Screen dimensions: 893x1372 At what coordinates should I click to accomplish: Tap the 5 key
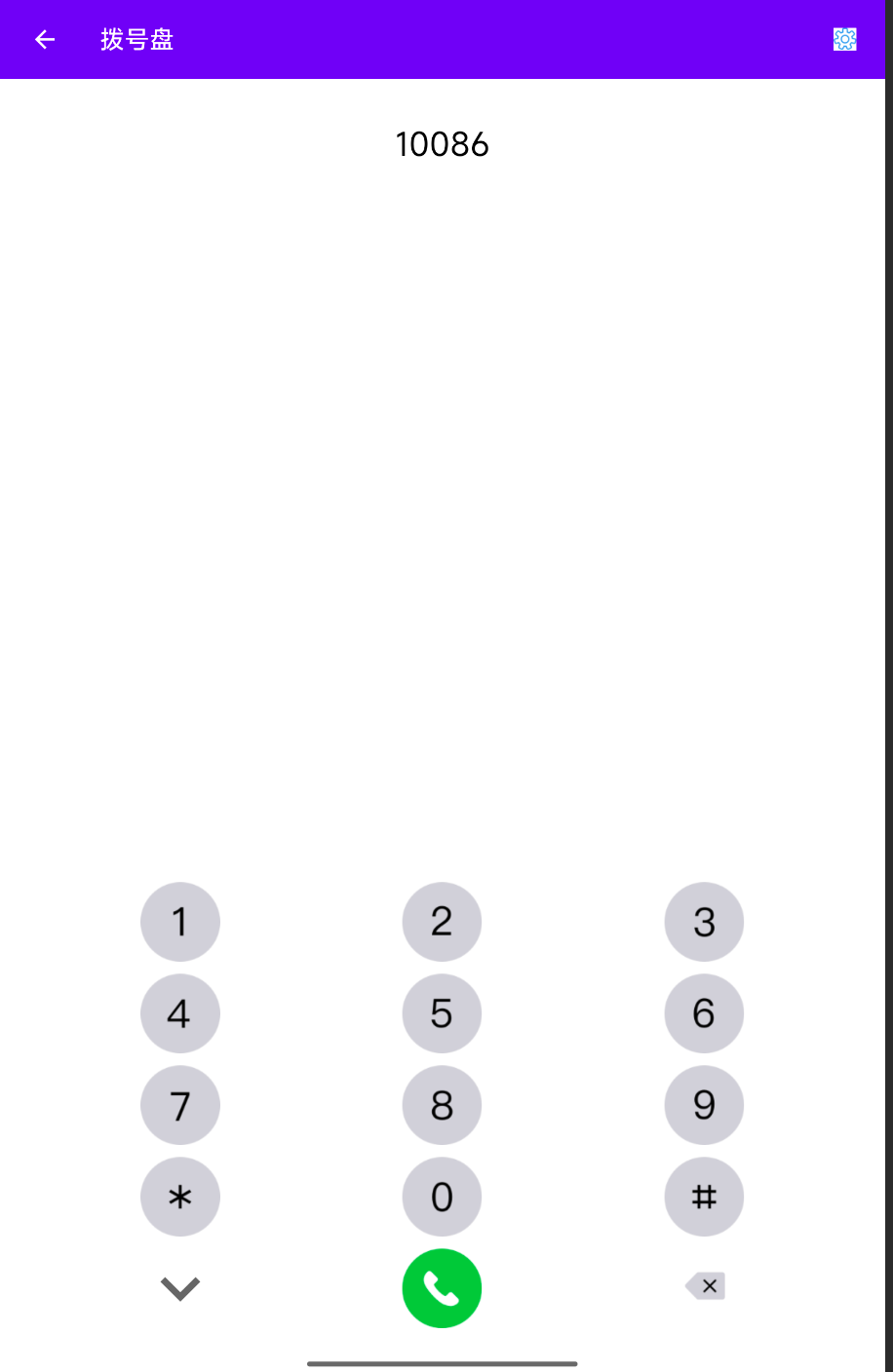click(442, 1013)
